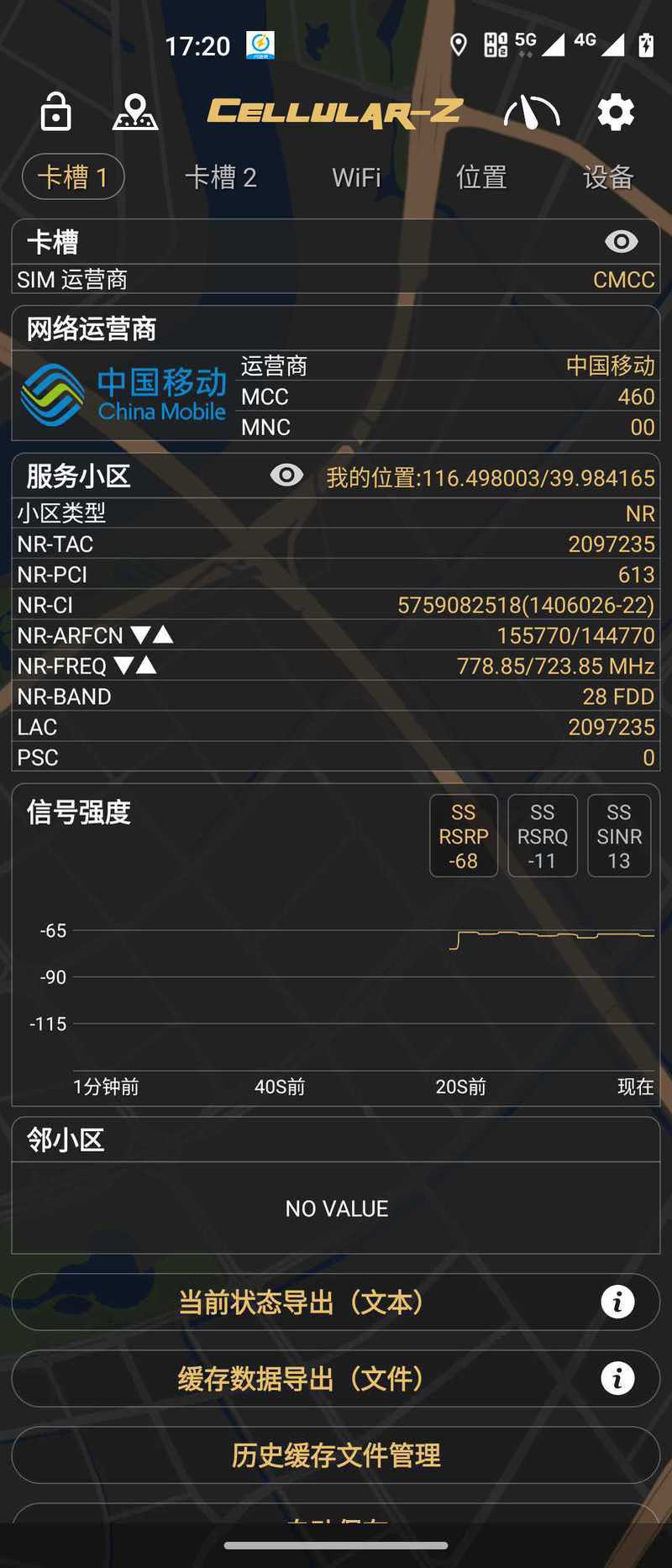Select the SS SINR signal box
Viewport: 672px width, 1568px height.
click(619, 836)
